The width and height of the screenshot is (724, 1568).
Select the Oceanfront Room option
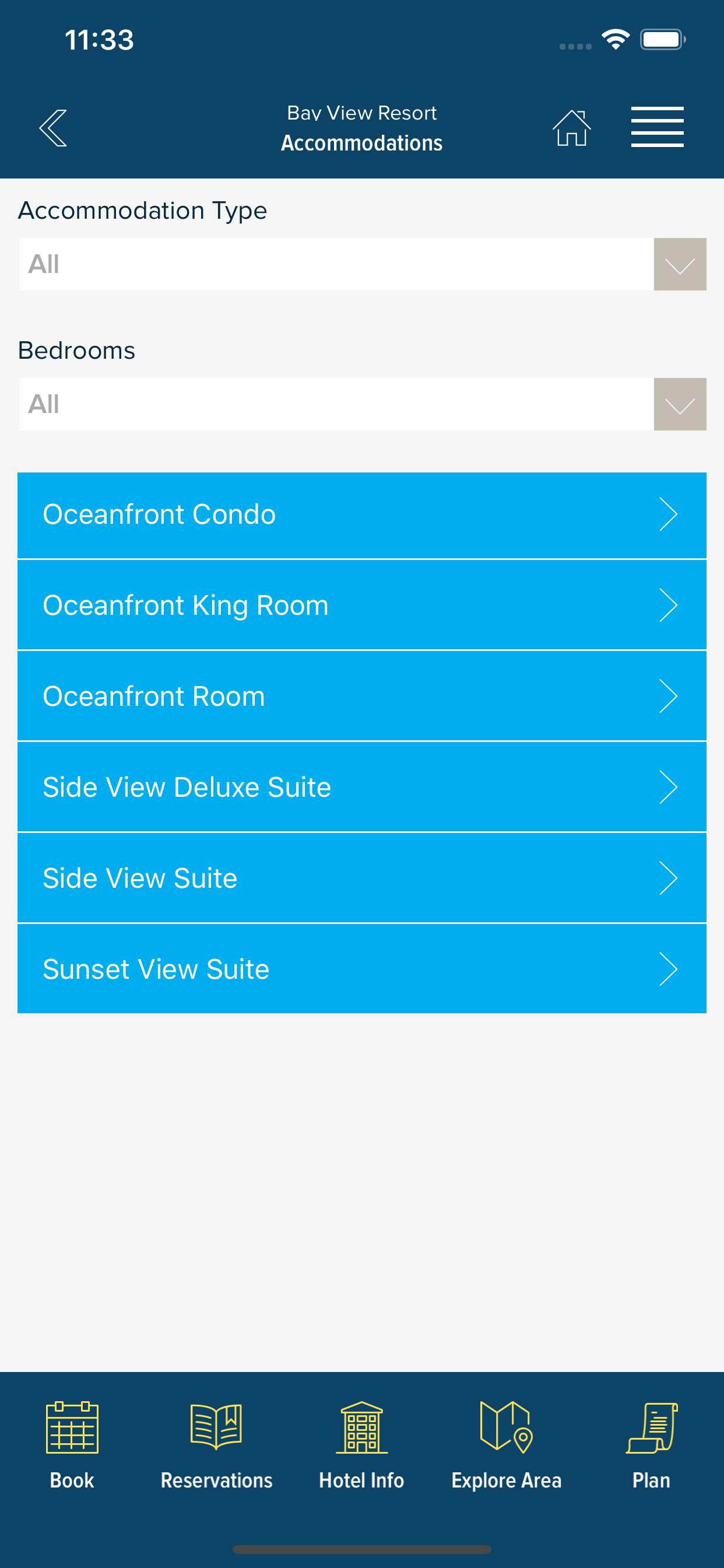coord(362,696)
